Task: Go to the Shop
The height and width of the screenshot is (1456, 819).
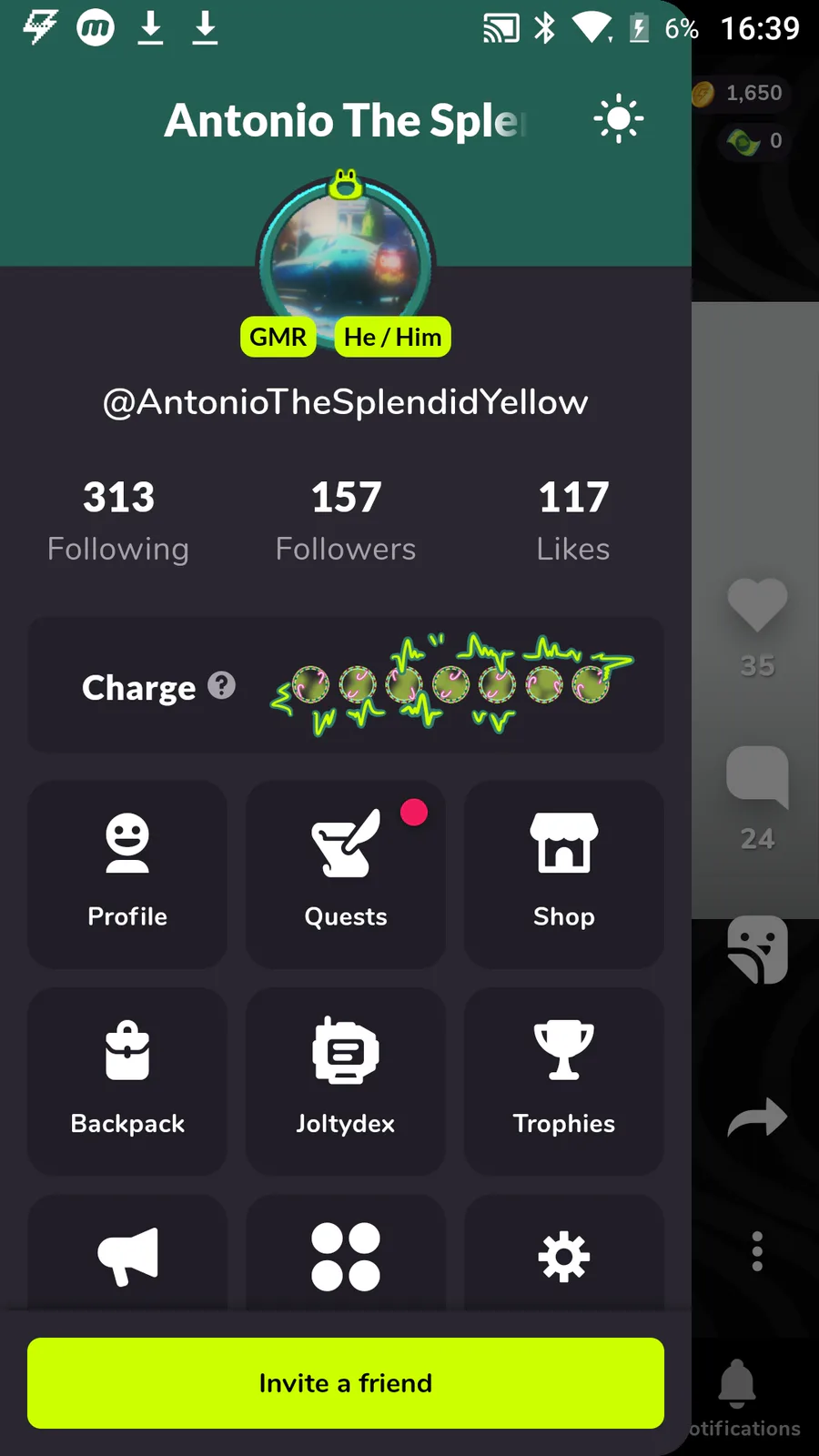Action: click(564, 875)
